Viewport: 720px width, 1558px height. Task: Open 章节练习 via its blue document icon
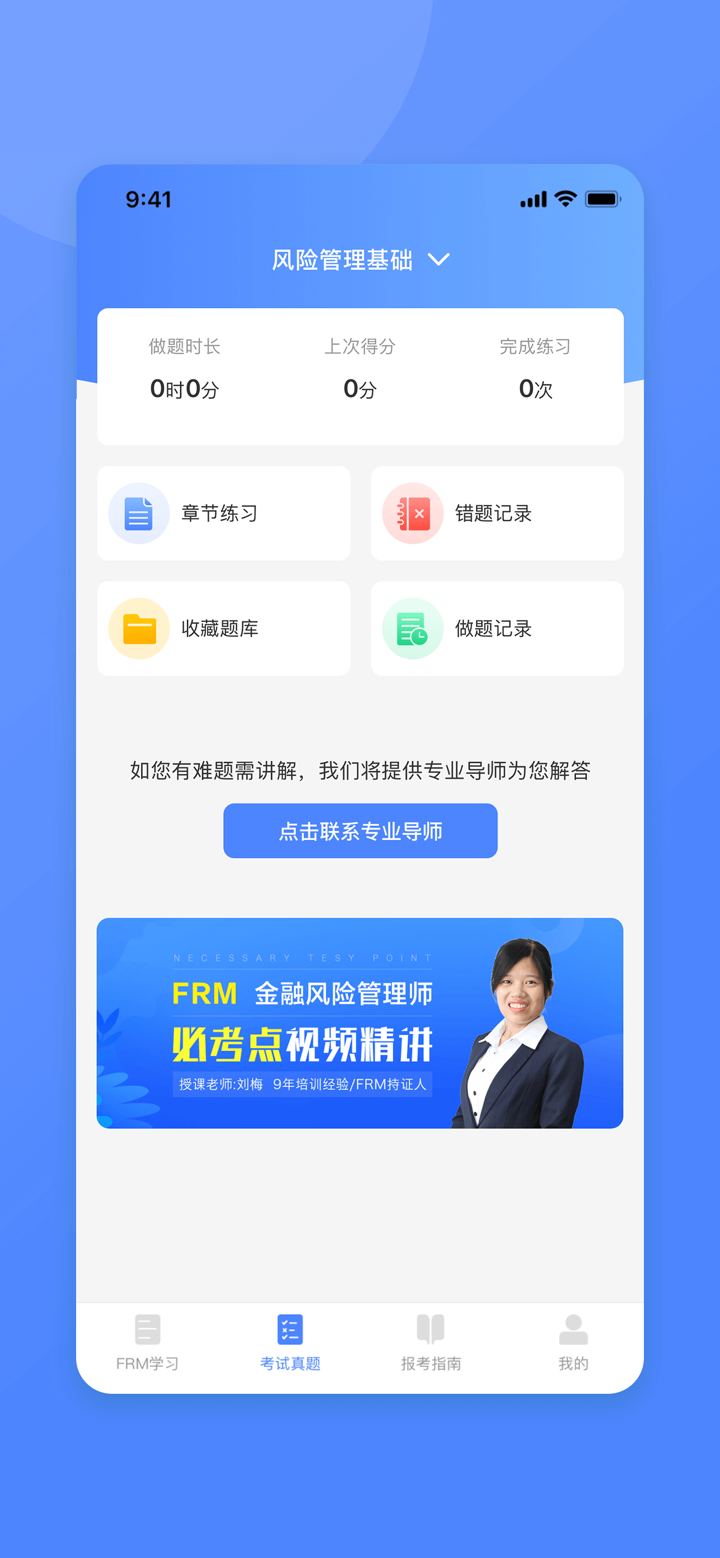click(139, 513)
